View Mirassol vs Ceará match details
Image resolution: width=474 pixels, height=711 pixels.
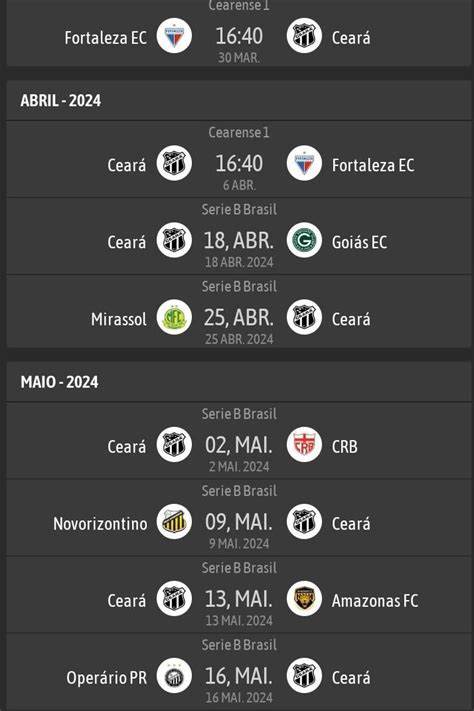[239, 312]
